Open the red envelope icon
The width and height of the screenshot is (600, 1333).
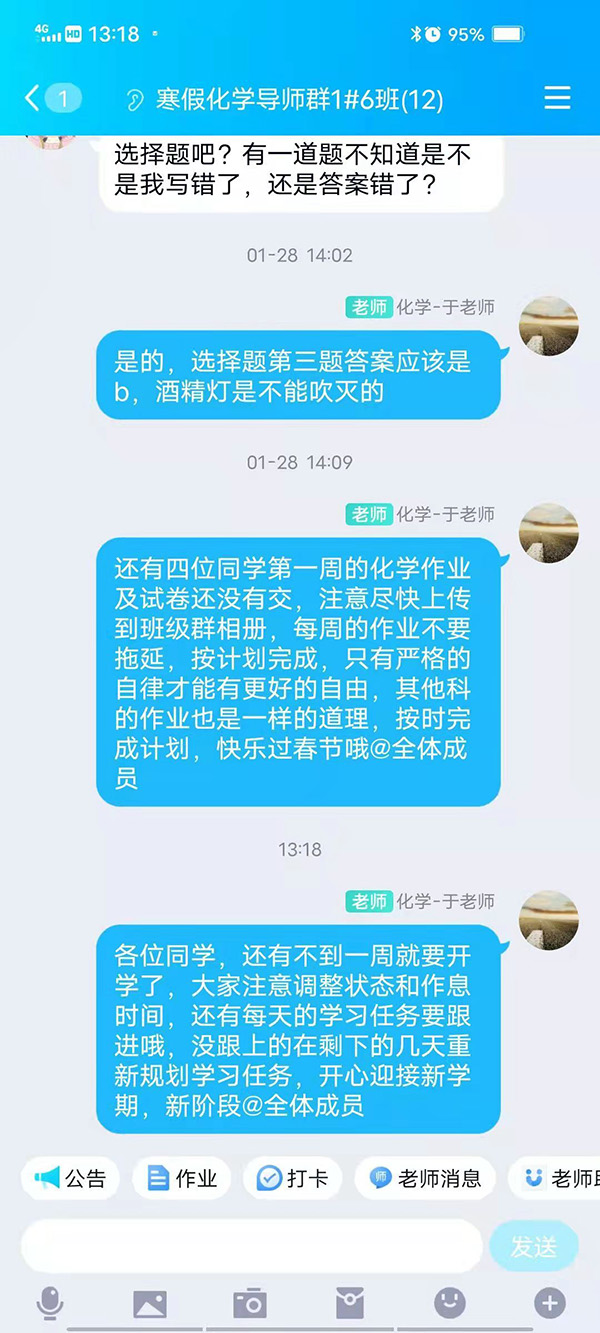click(x=350, y=1303)
